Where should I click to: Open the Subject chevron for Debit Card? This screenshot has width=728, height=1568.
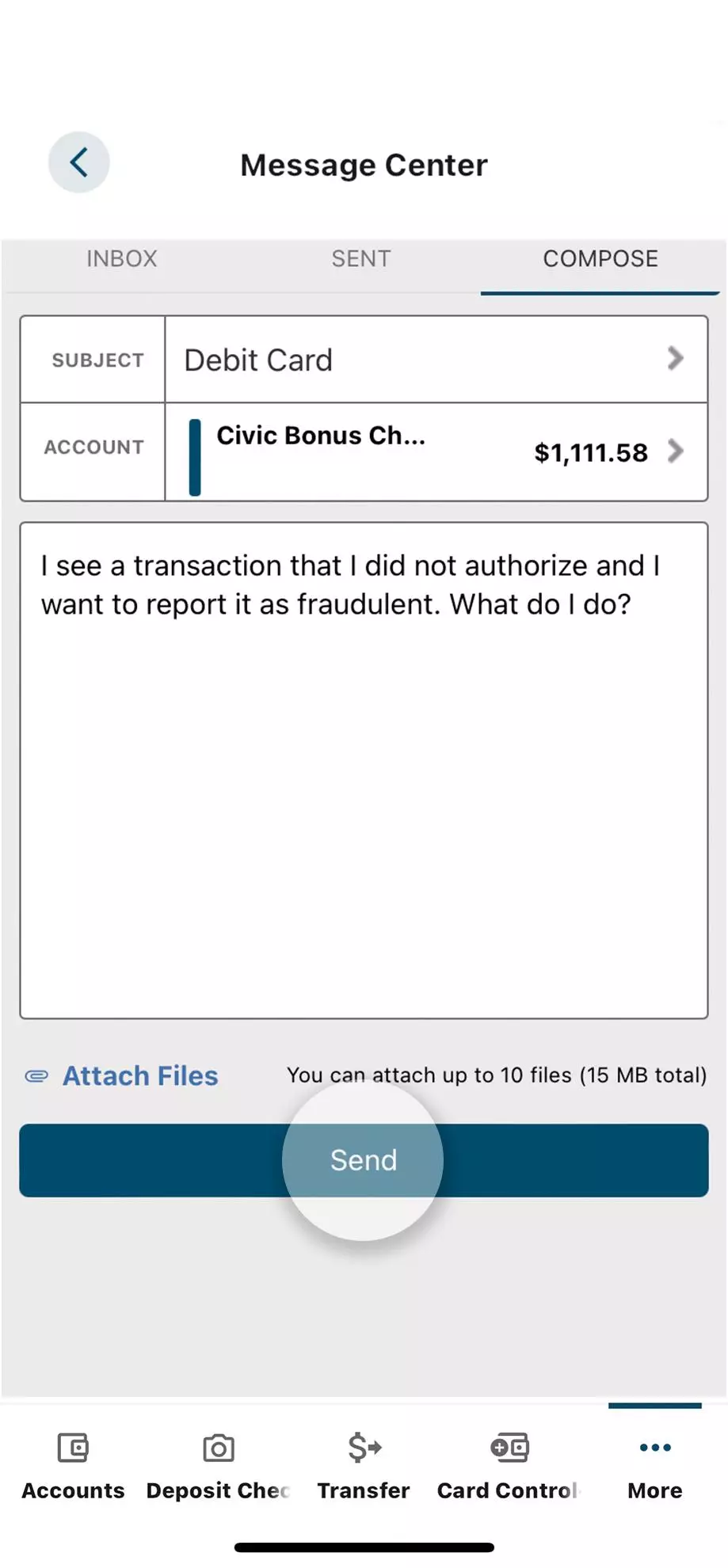pyautogui.click(x=676, y=358)
